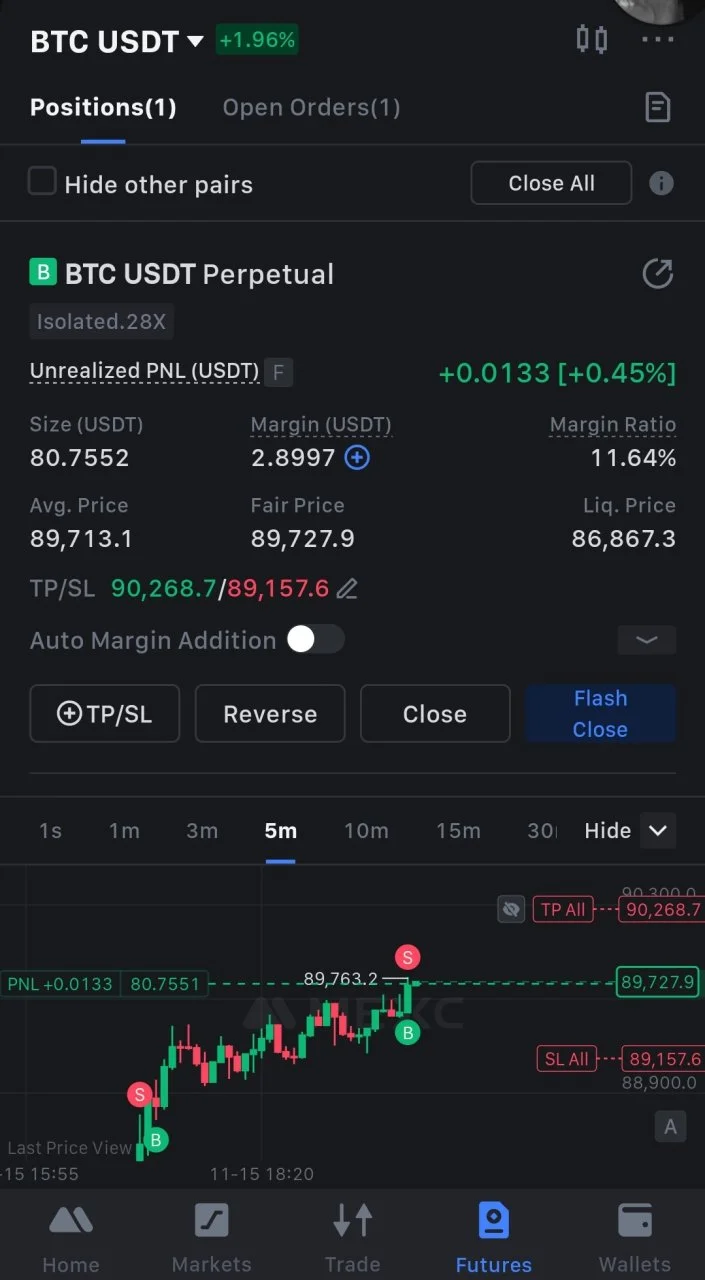
Task: Tap the Close All button
Action: click(x=551, y=183)
